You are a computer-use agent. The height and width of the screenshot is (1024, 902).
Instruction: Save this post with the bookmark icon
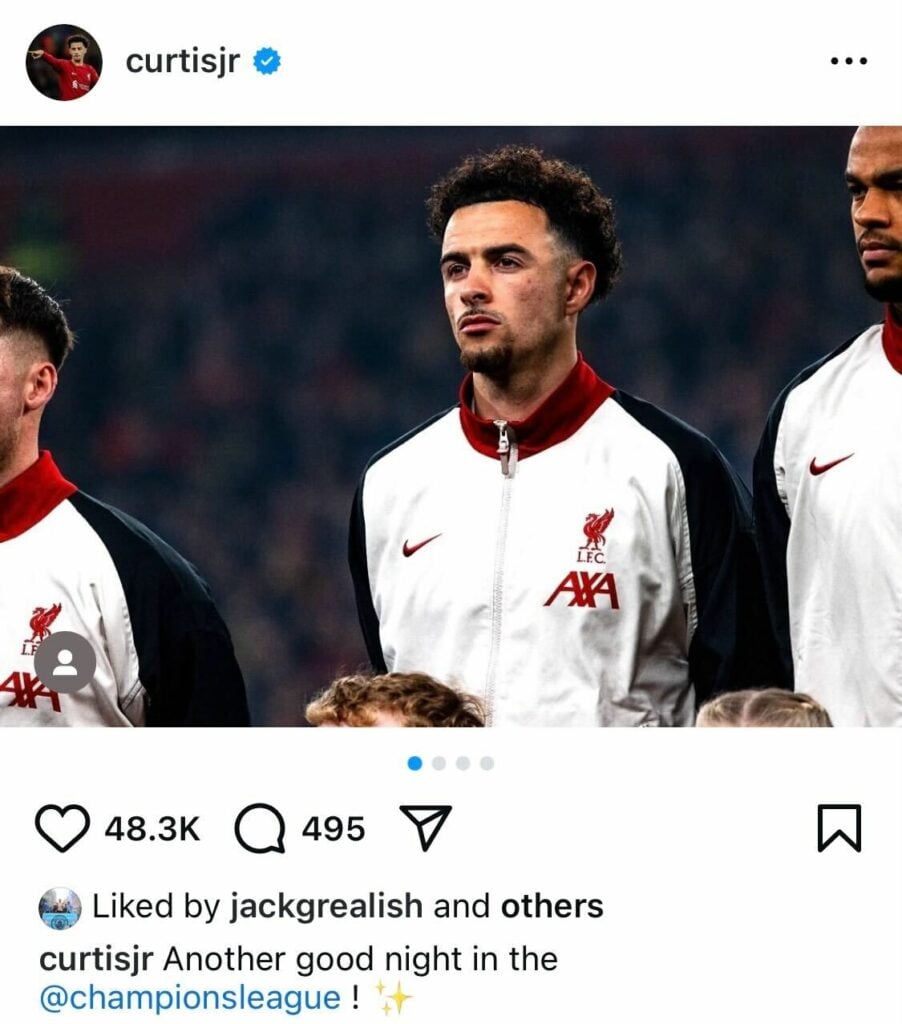point(839,829)
